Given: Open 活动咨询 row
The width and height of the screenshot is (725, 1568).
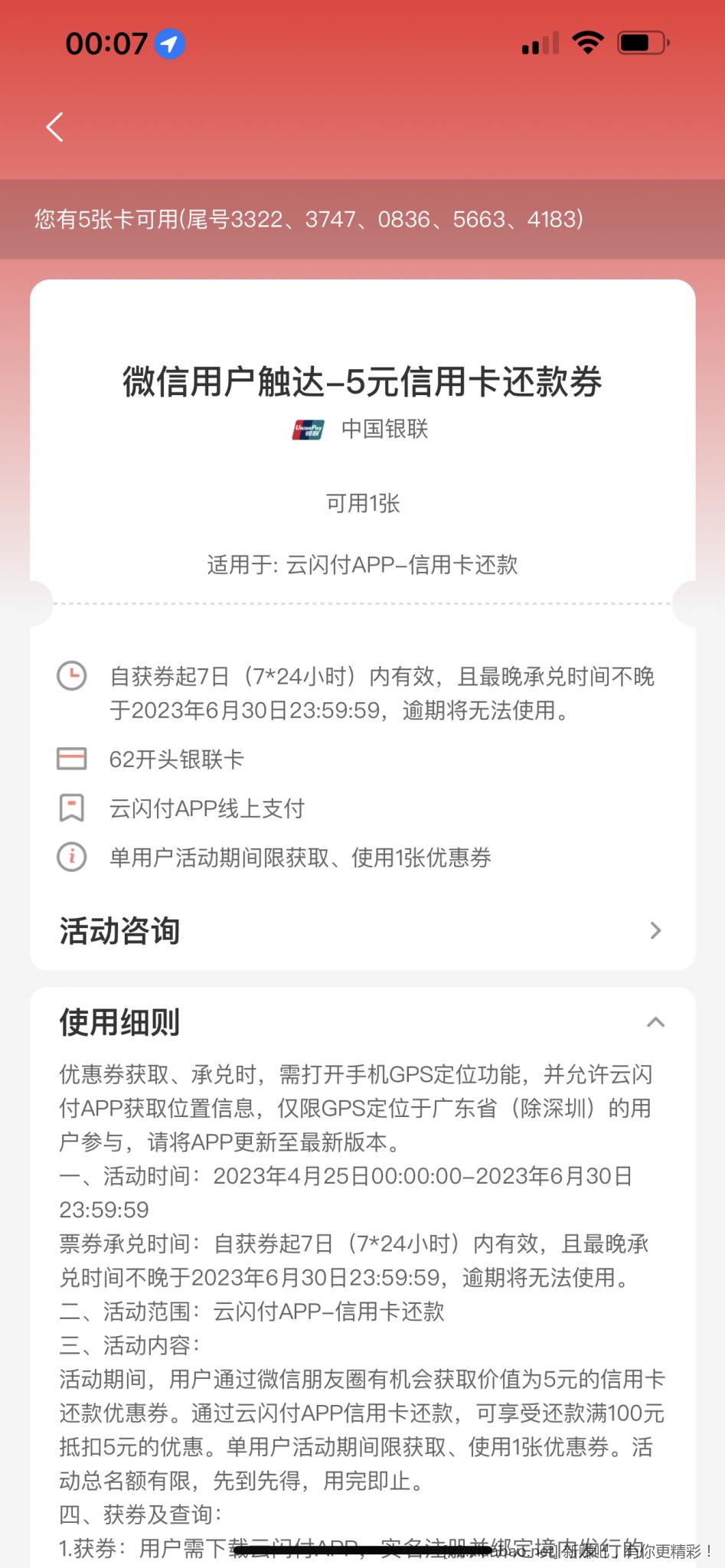Looking at the screenshot, I should click(x=361, y=931).
